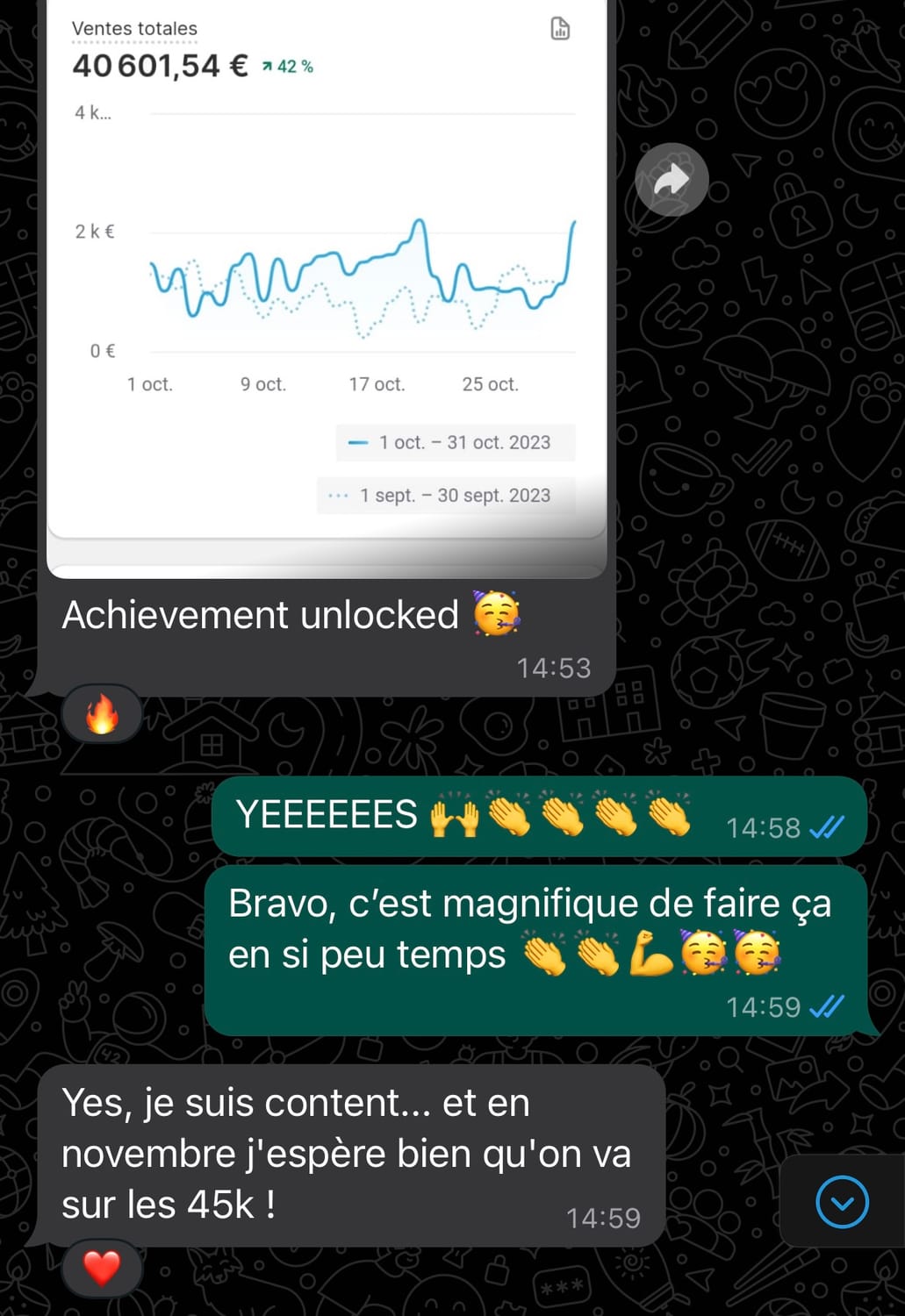Image resolution: width=905 pixels, height=1316 pixels.
Task: Tap the fire reaction under Achievement unlocked
Action: tap(102, 714)
